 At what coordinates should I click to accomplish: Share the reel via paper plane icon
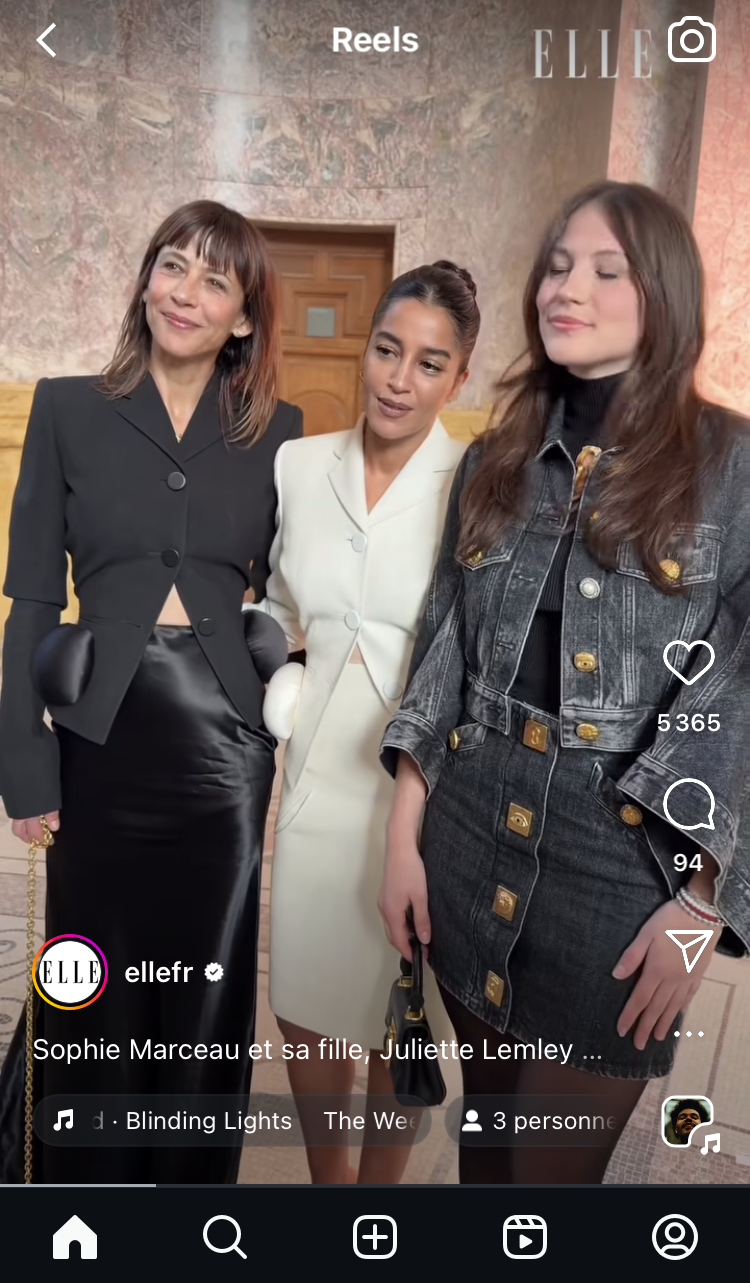click(x=689, y=949)
